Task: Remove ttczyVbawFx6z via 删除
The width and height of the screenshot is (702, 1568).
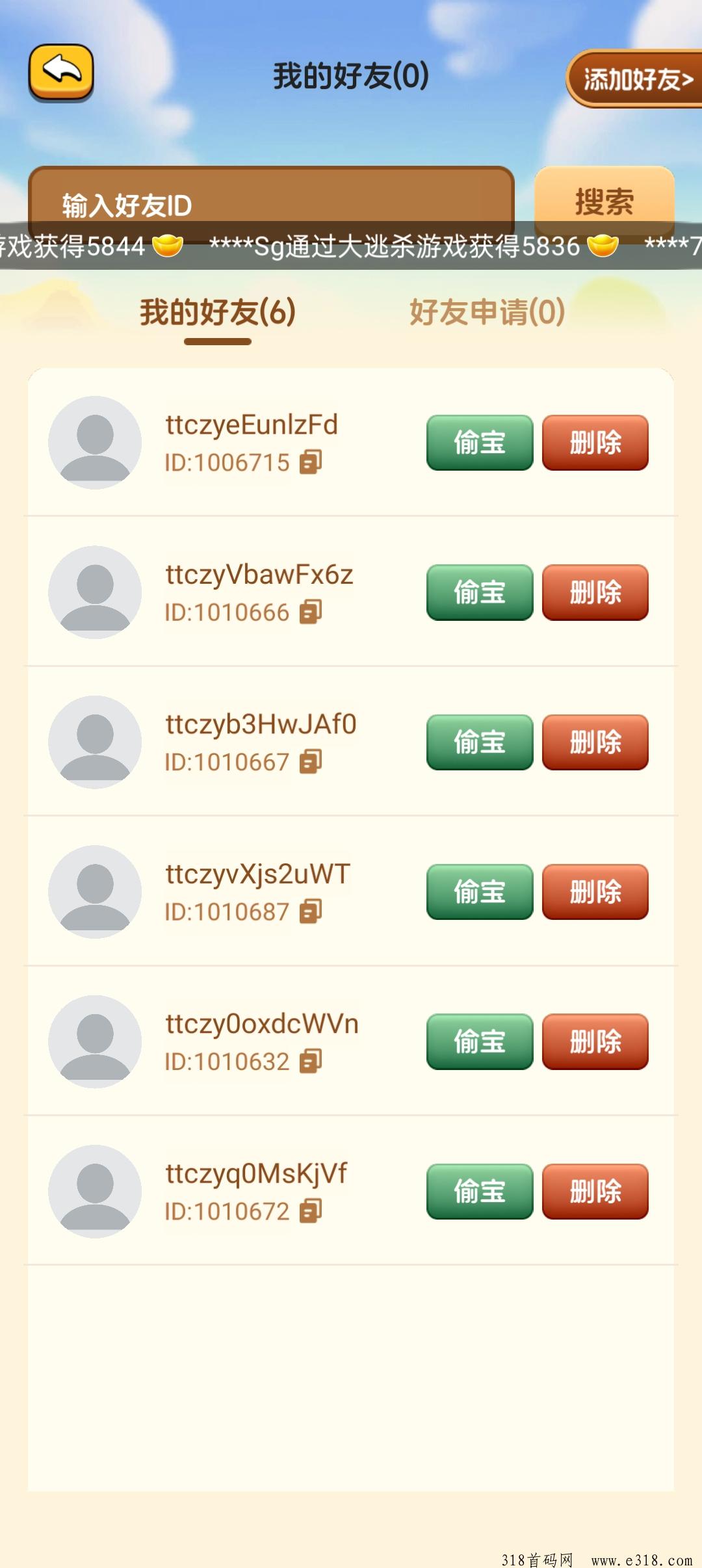Action: click(595, 592)
